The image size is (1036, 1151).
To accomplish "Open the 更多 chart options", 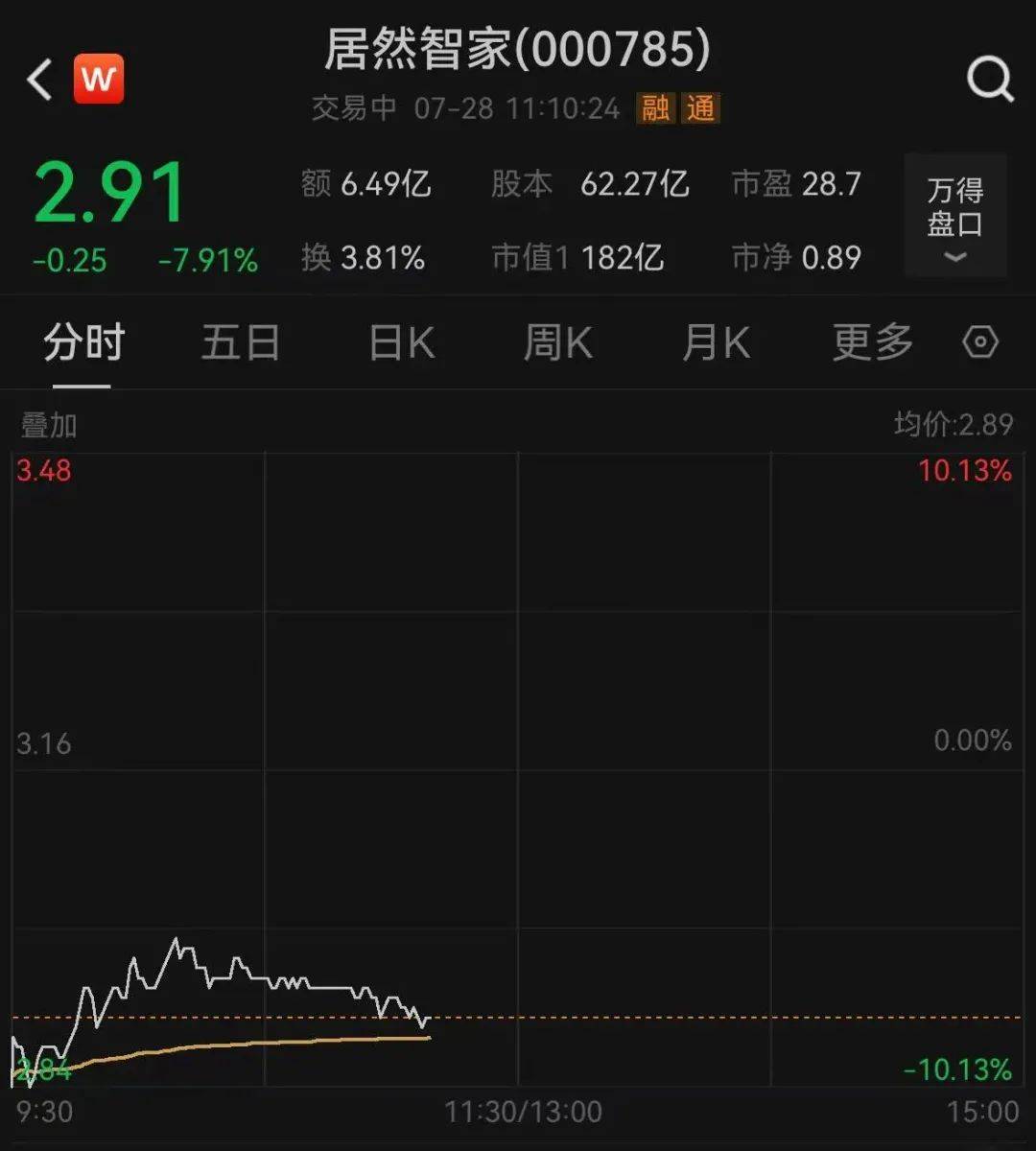I will 872,342.
